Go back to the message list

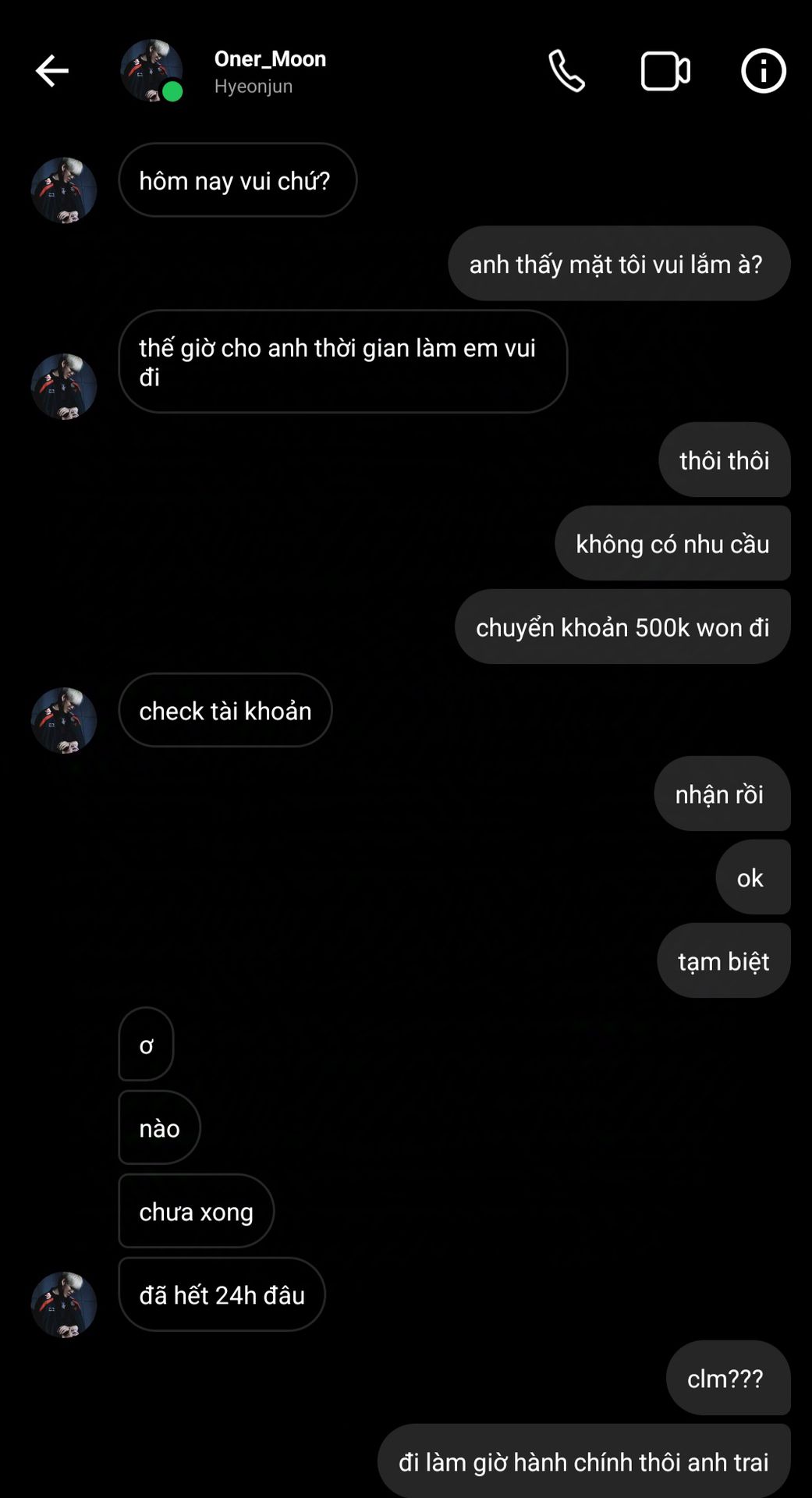(x=52, y=71)
